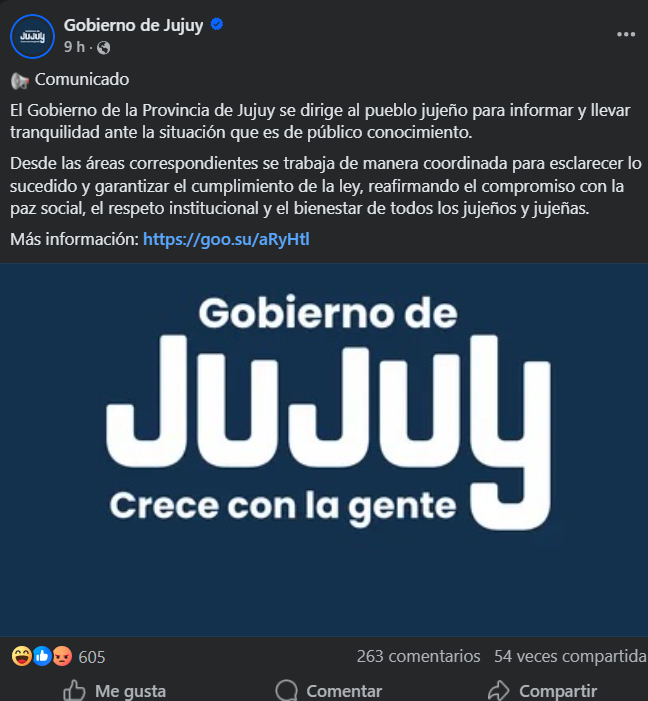The height and width of the screenshot is (701, 648).
Task: Open the Gobierno de Jujuy post image
Action: [x=324, y=450]
